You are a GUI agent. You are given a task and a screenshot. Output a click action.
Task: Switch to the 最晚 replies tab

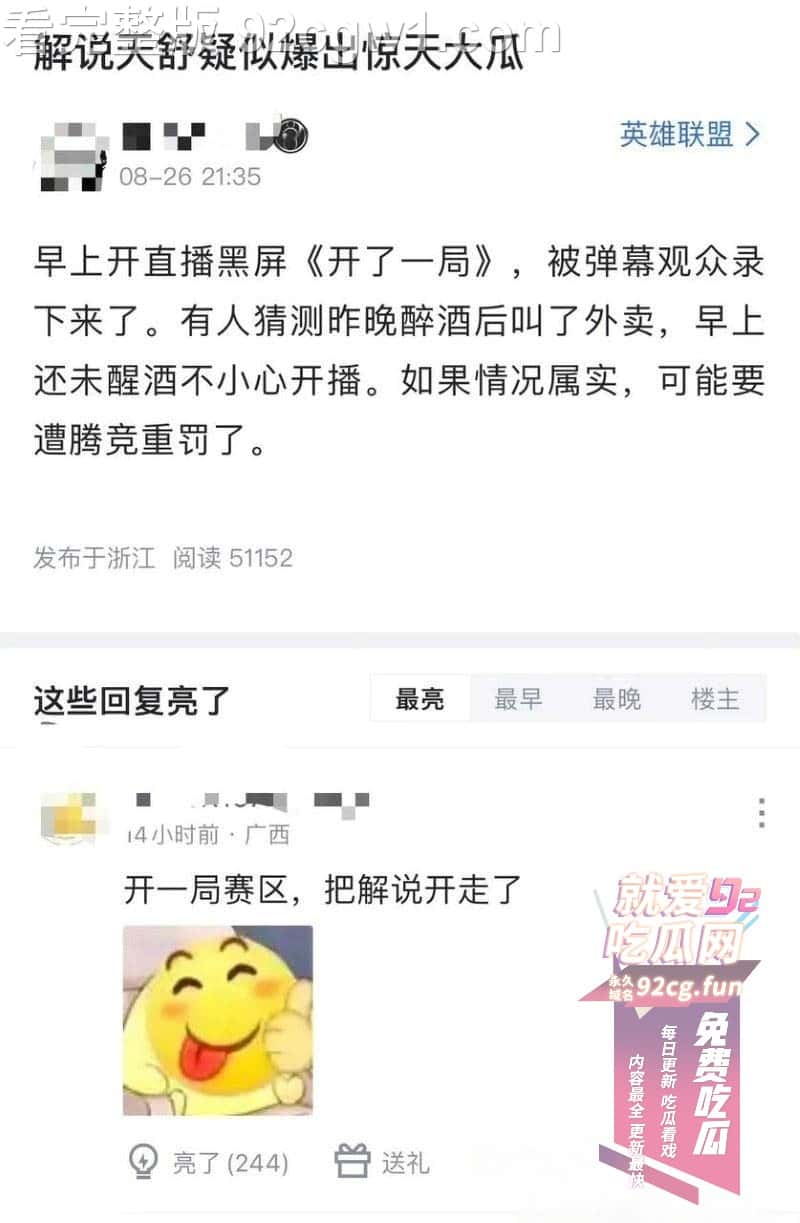pos(617,698)
